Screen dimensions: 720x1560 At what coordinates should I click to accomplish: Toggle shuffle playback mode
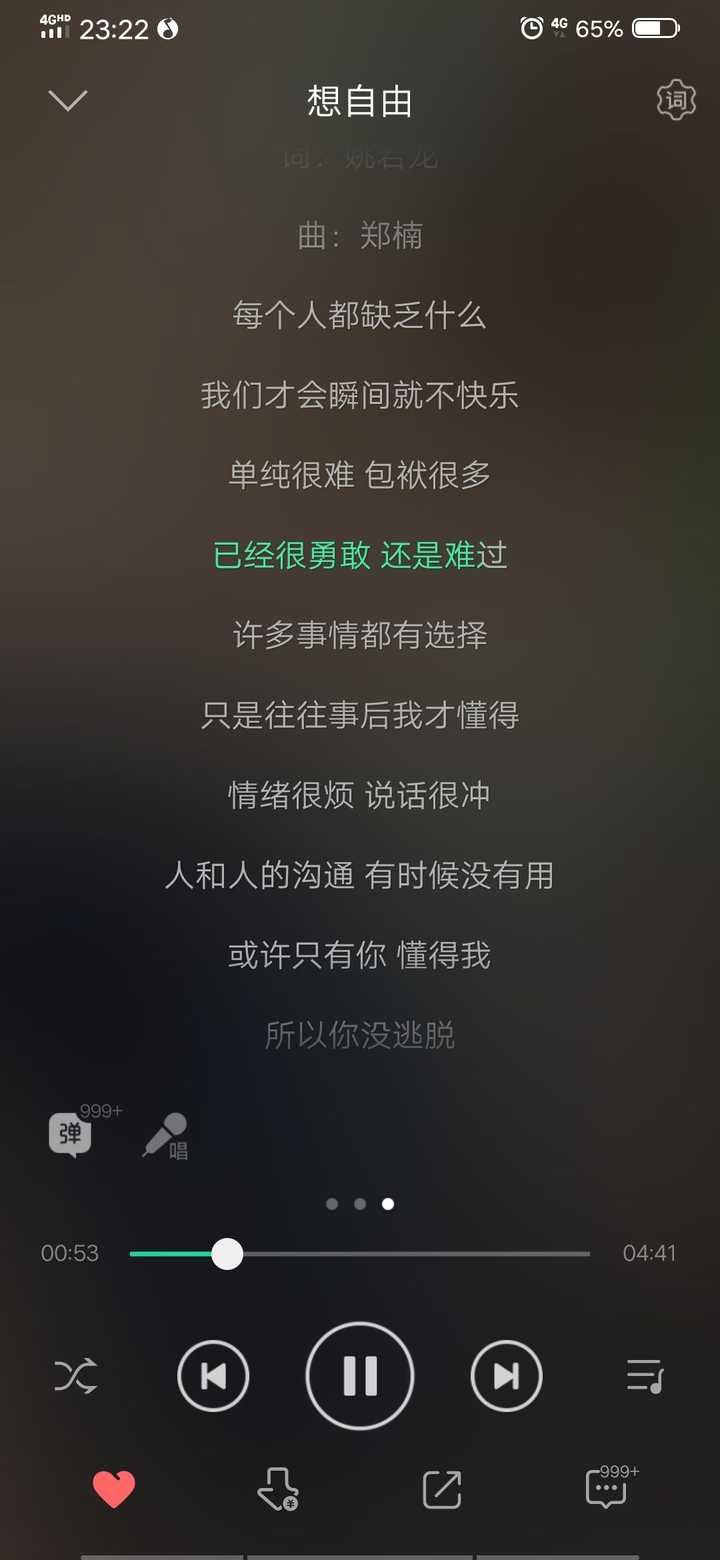73,1375
